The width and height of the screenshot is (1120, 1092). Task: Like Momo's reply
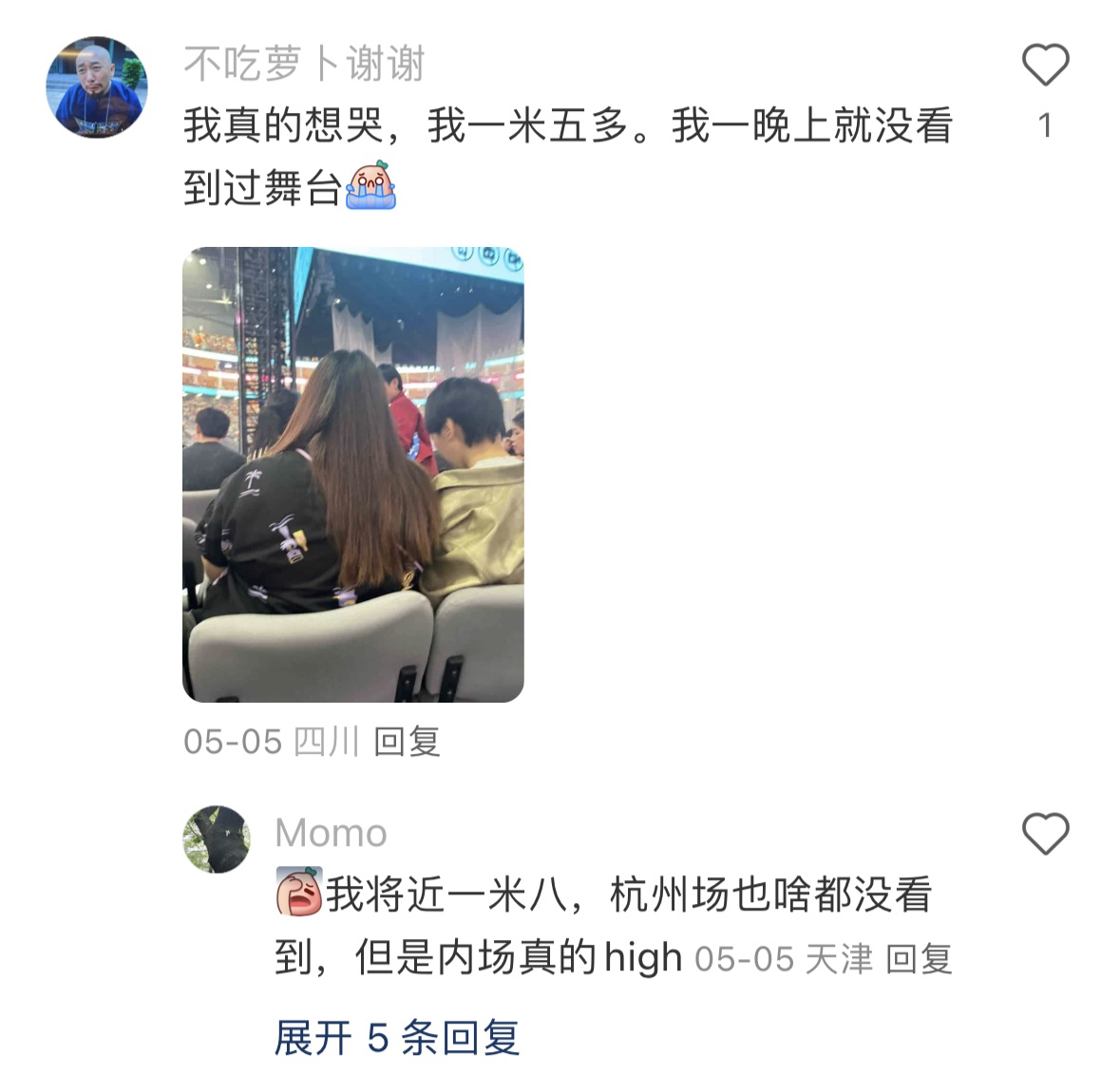click(1045, 834)
